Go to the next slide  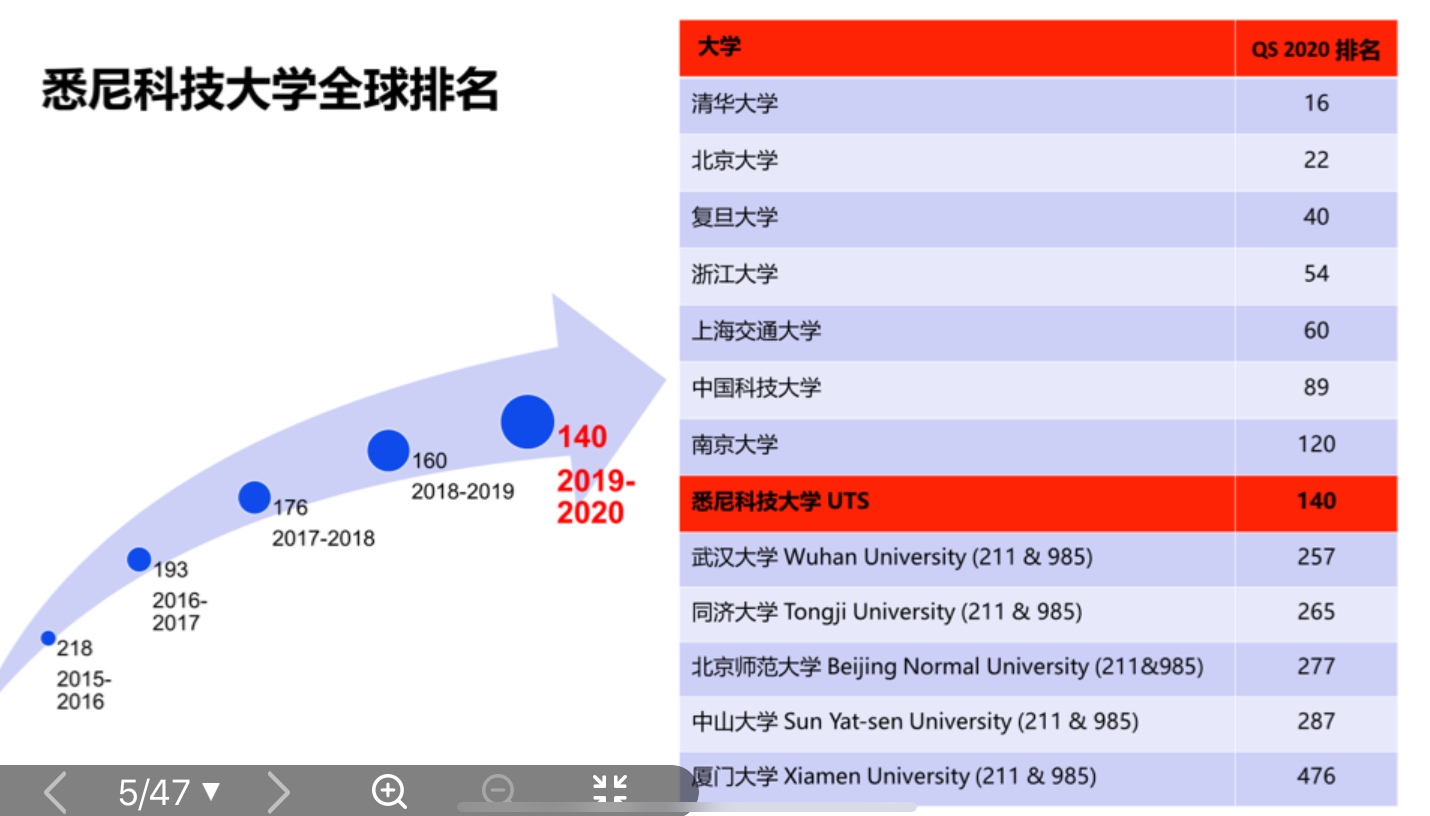tap(279, 792)
